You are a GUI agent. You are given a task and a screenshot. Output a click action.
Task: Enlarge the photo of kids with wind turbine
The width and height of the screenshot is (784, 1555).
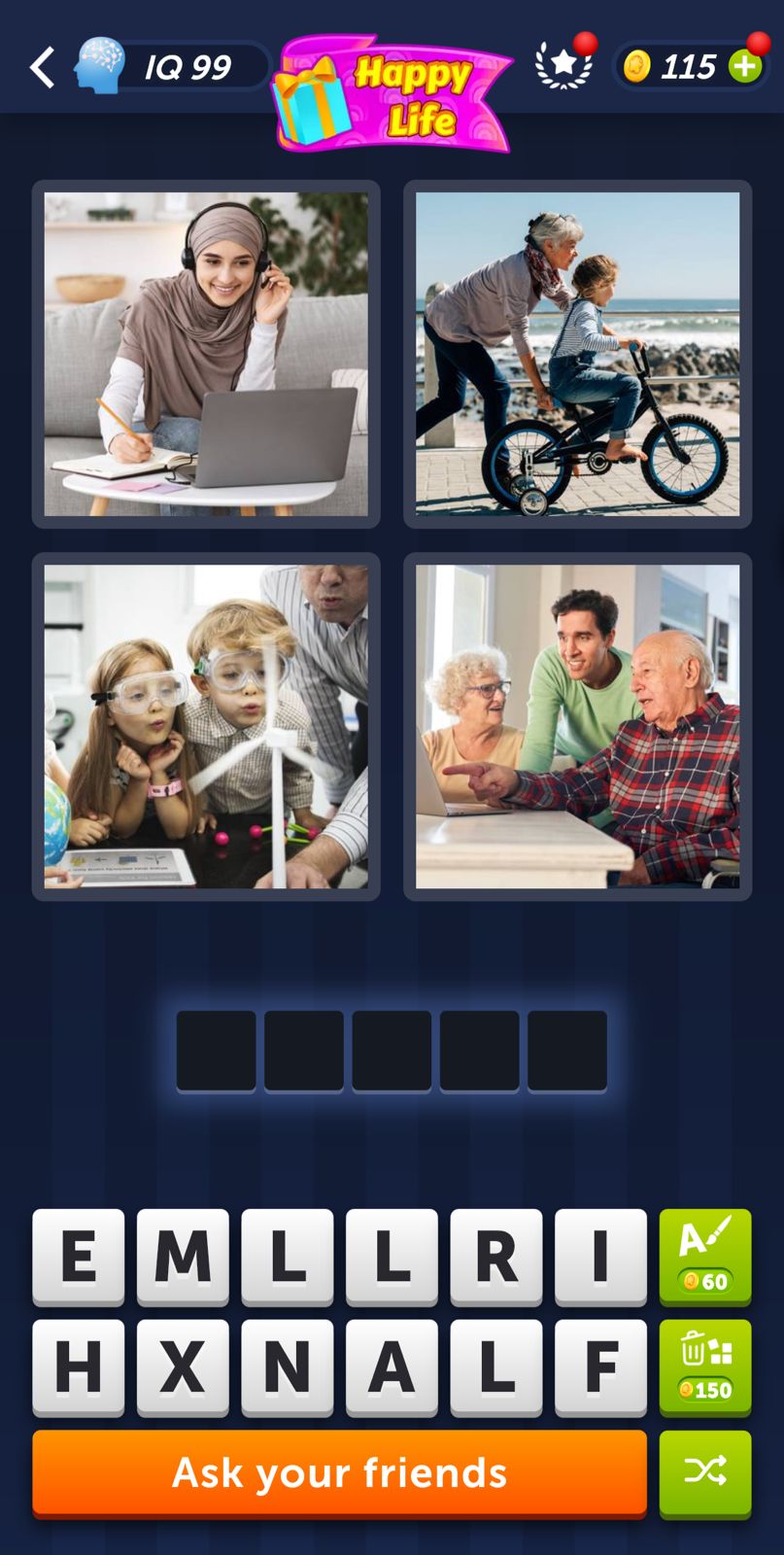[x=206, y=726]
